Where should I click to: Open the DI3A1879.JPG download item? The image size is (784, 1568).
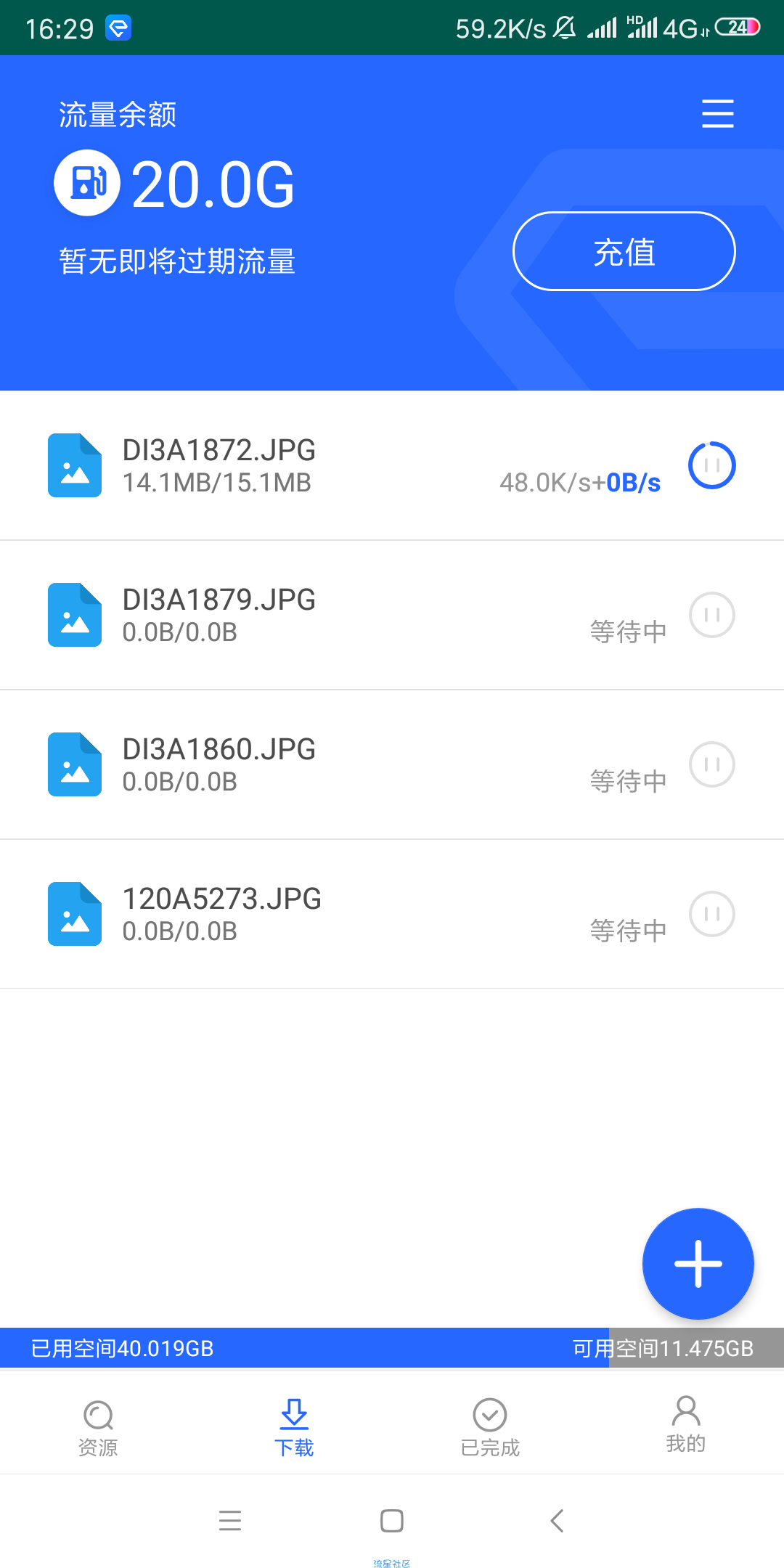(x=392, y=615)
